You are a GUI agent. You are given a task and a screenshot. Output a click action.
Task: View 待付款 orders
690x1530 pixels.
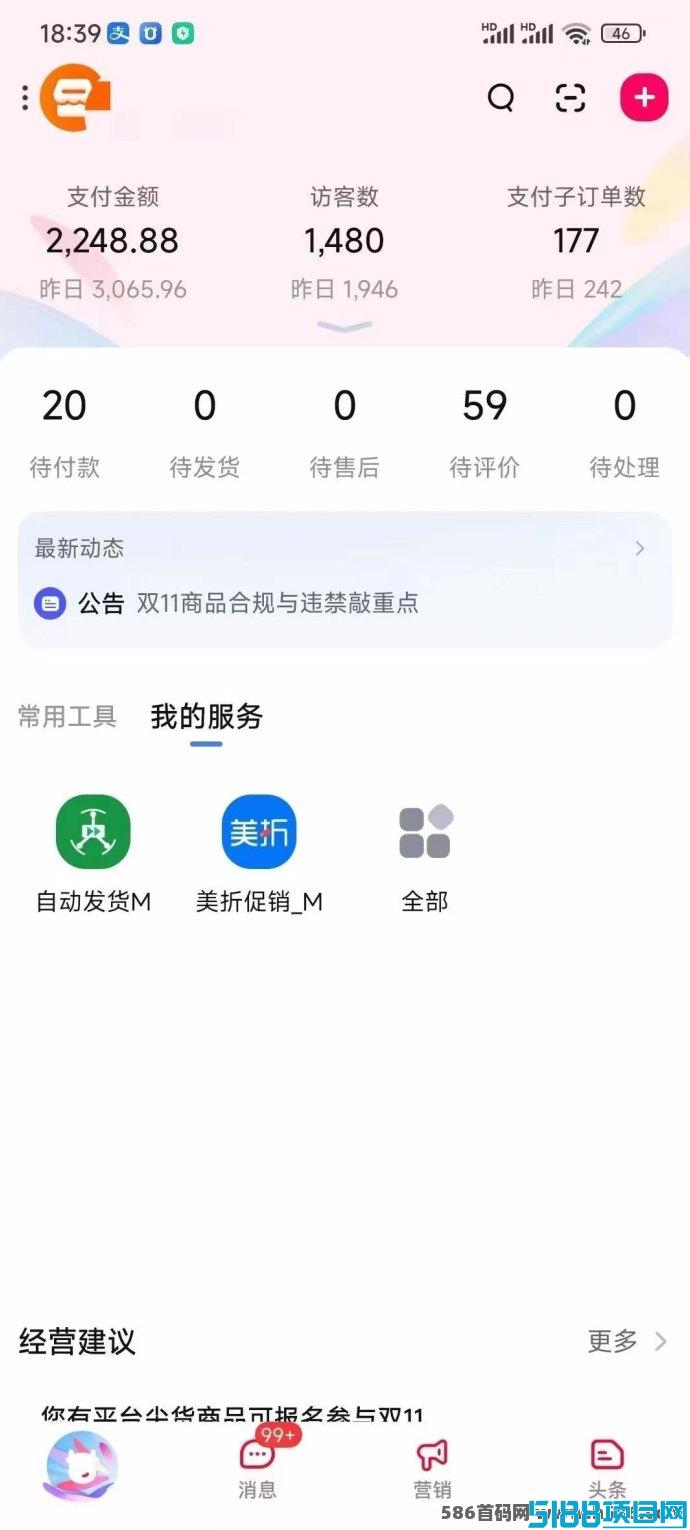[x=65, y=432]
